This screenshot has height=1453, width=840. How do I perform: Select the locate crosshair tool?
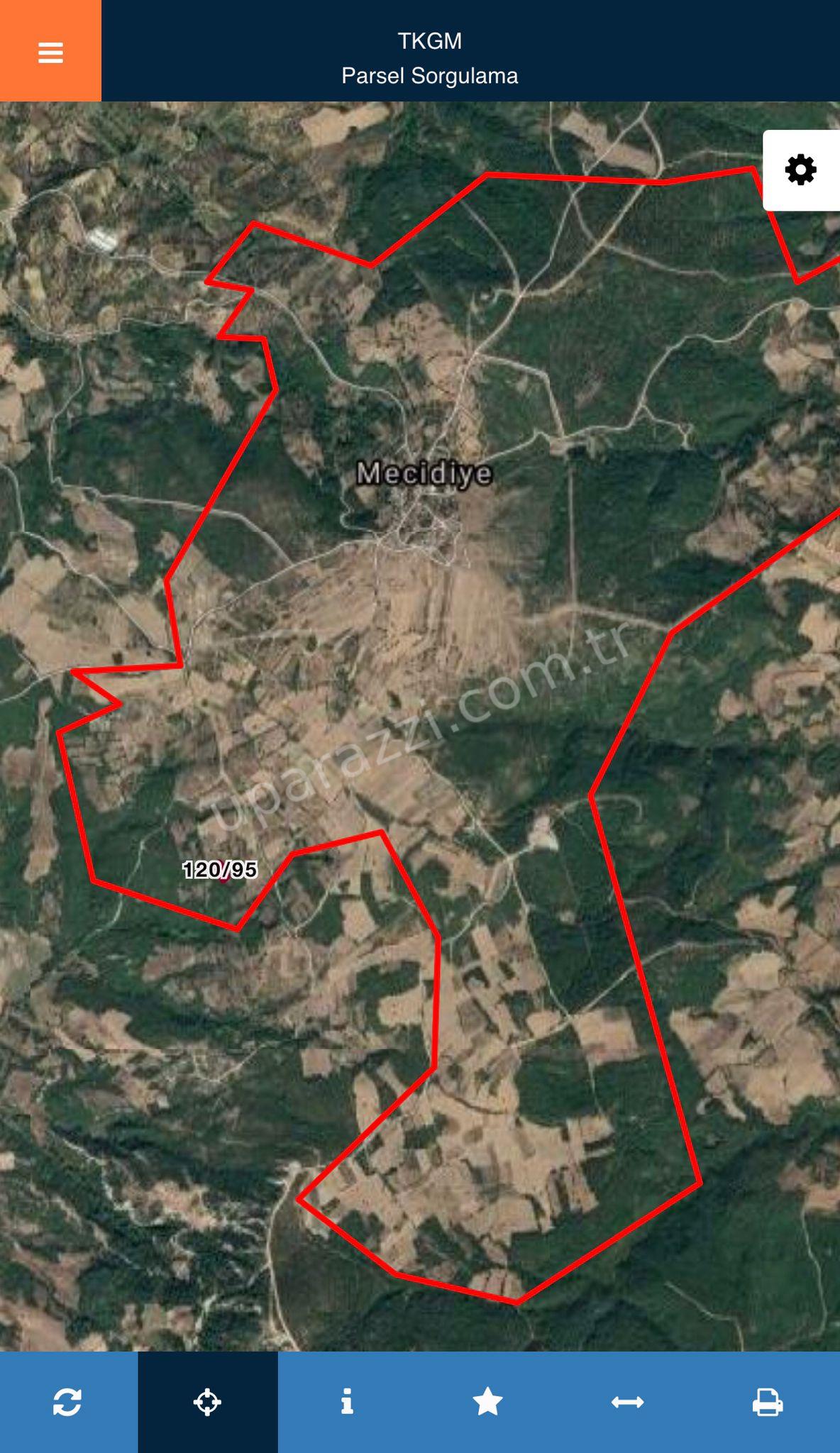point(207,1402)
